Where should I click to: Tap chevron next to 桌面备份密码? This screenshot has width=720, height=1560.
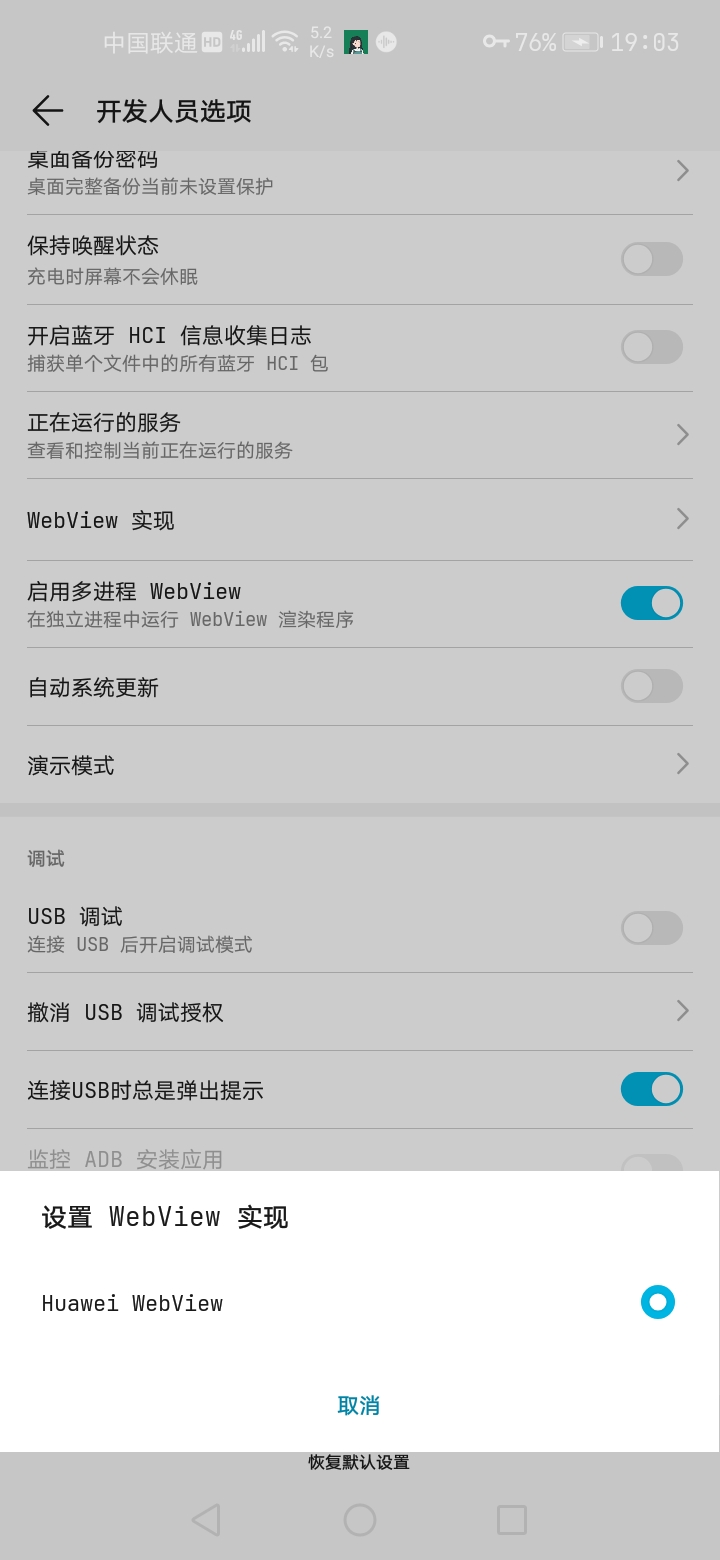[x=681, y=170]
